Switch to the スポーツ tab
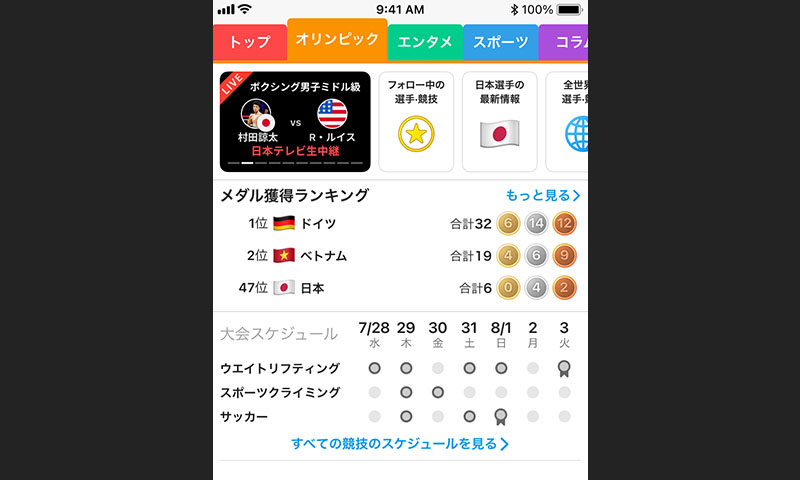800x480 pixels. [500, 42]
